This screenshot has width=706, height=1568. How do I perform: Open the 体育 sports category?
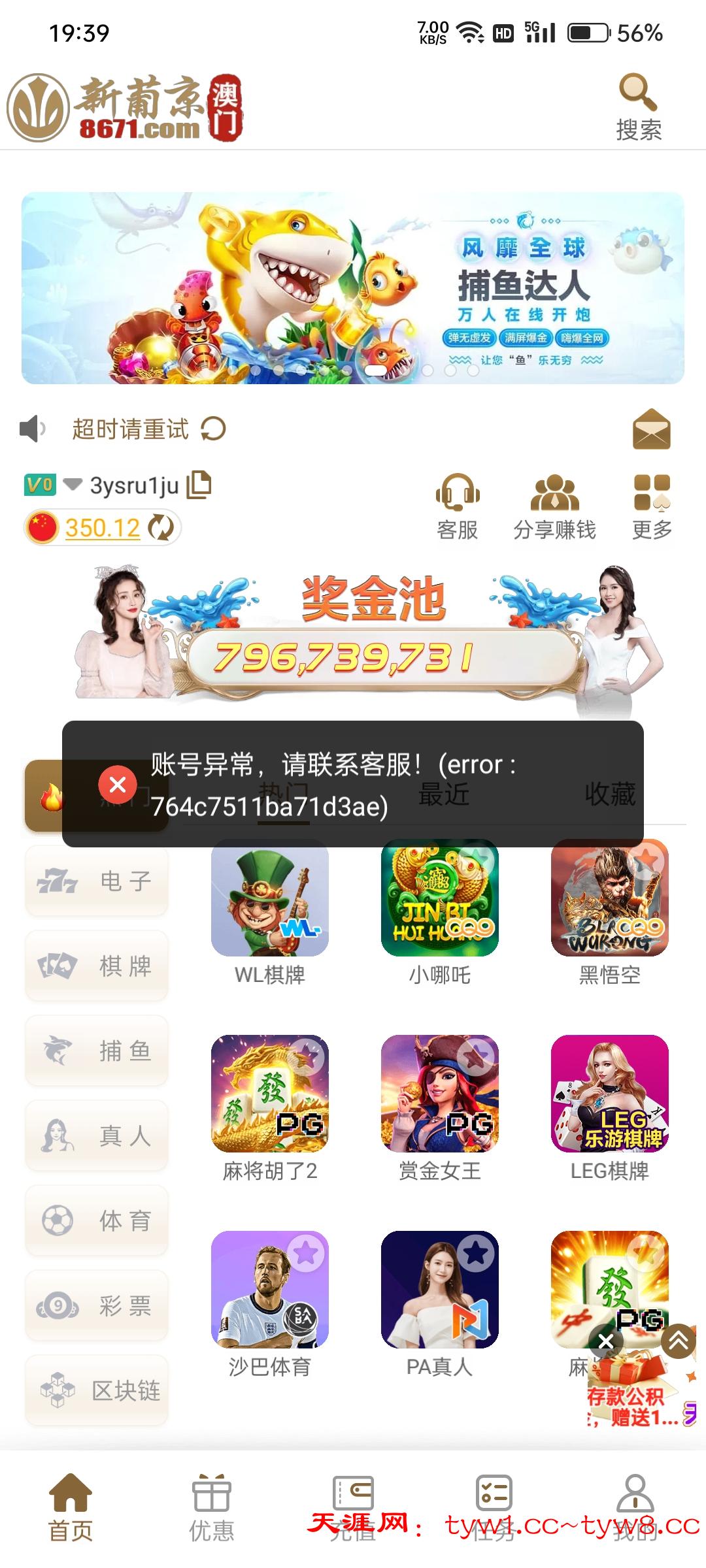[x=97, y=1220]
